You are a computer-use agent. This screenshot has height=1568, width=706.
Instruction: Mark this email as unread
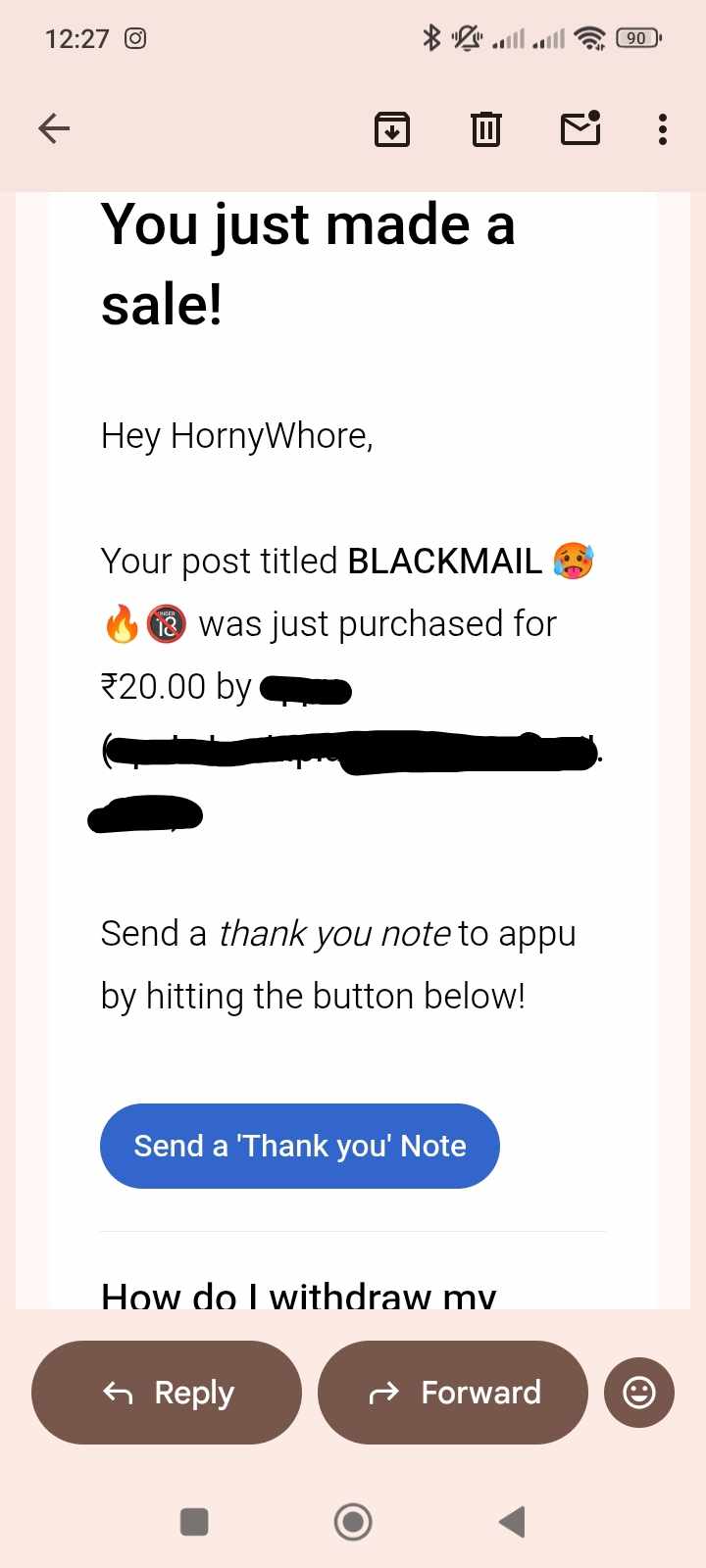point(580,128)
